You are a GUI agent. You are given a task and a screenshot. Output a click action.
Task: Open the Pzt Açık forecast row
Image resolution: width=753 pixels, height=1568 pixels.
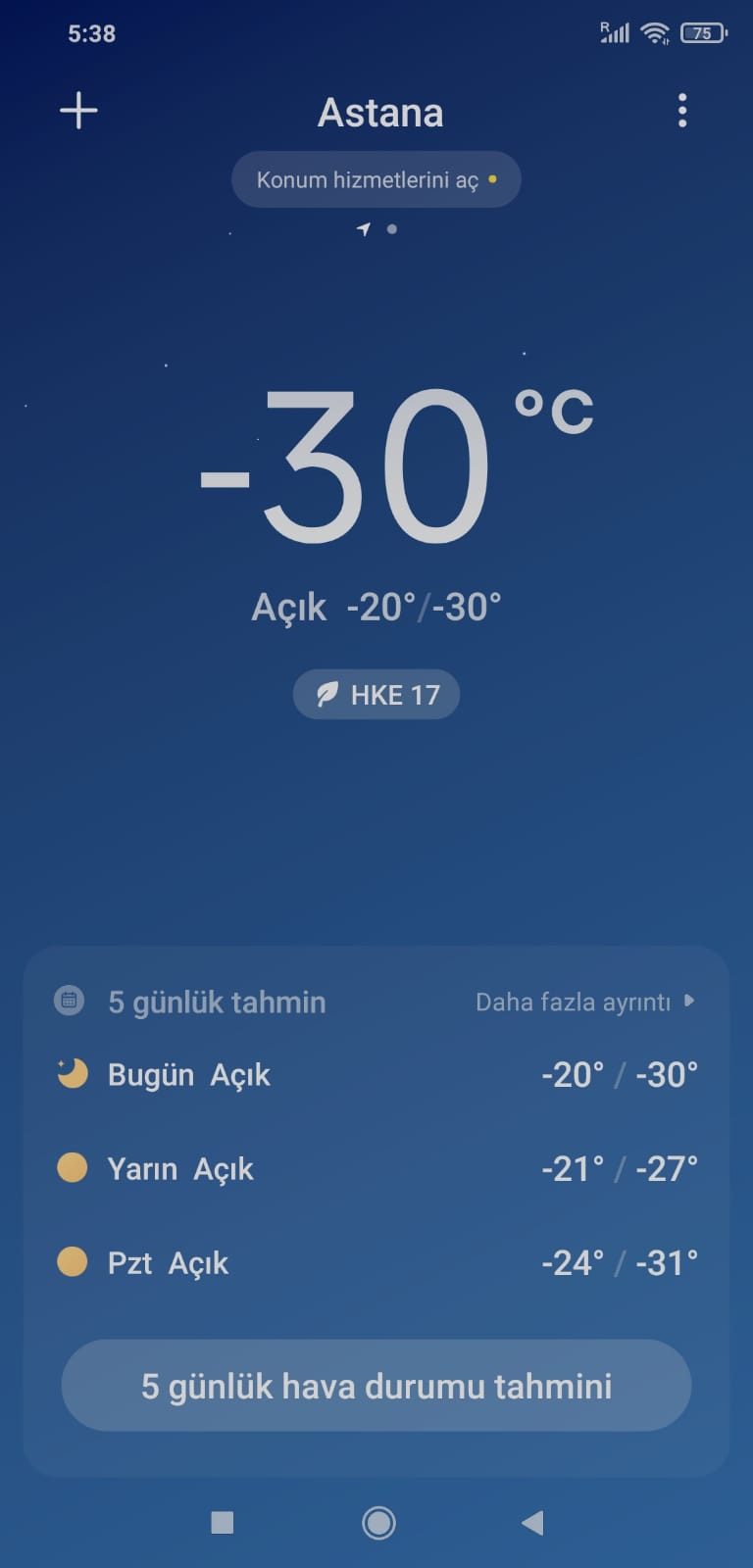pos(376,1263)
